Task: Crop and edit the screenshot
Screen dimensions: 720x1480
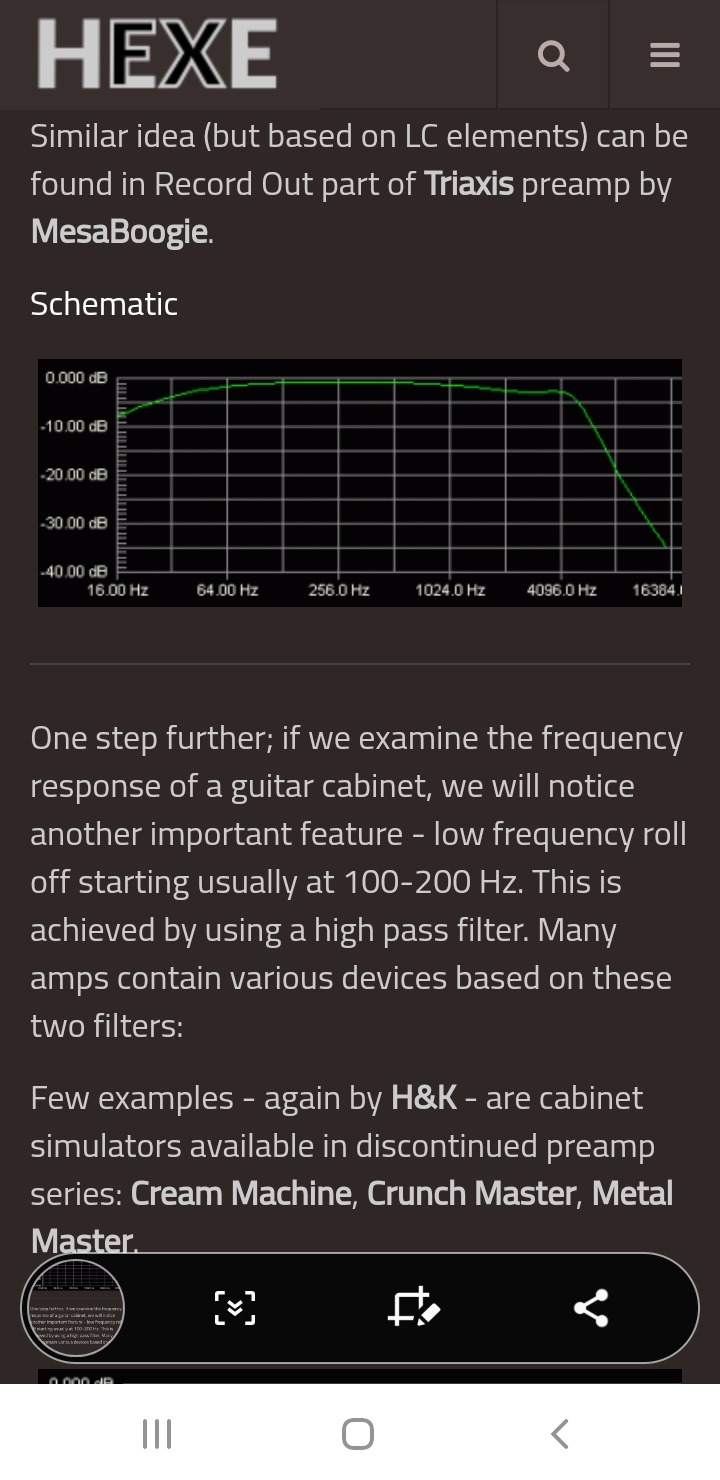Action: coord(413,1308)
